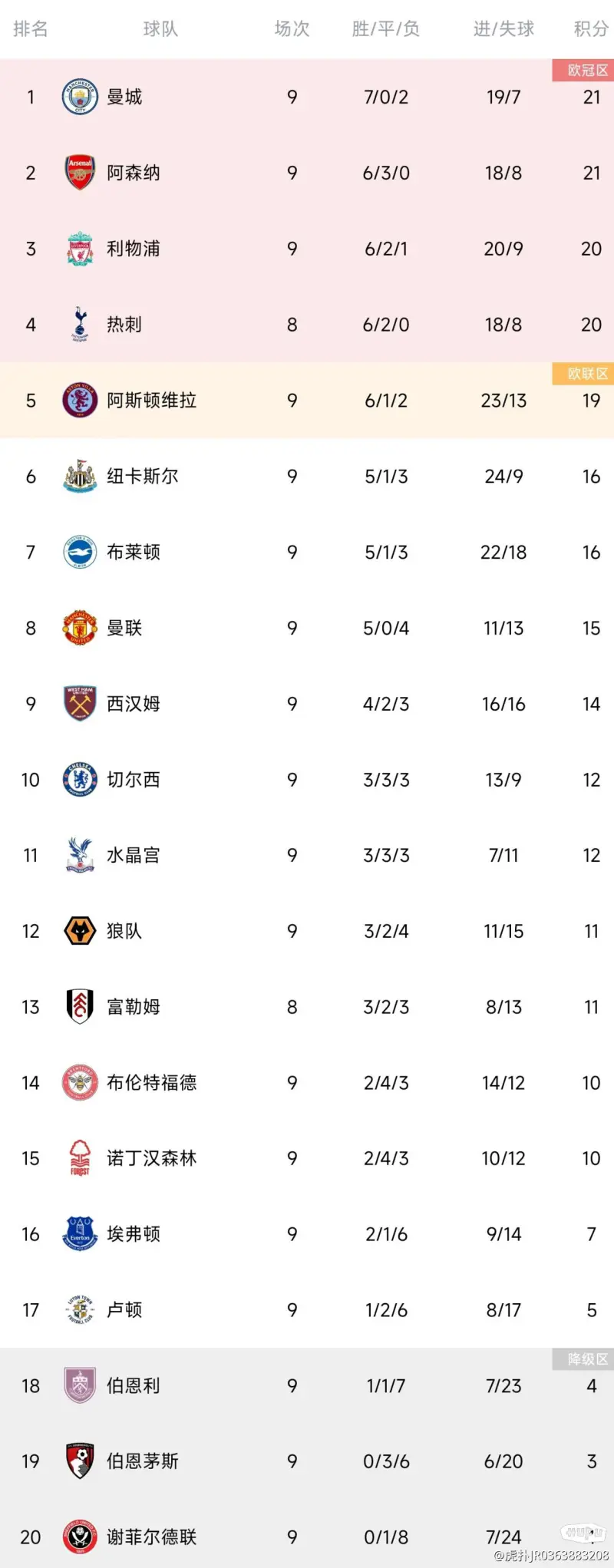Select the Manchester United red devil badge
Image resolution: width=614 pixels, height=1568 pixels.
78,628
